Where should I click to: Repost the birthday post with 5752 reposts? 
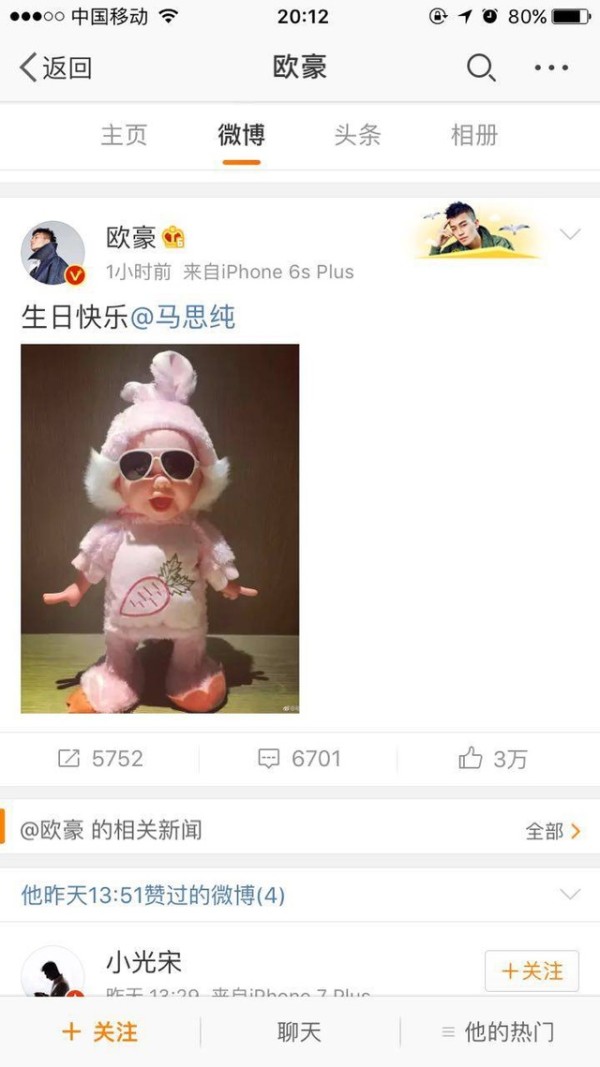(x=100, y=759)
